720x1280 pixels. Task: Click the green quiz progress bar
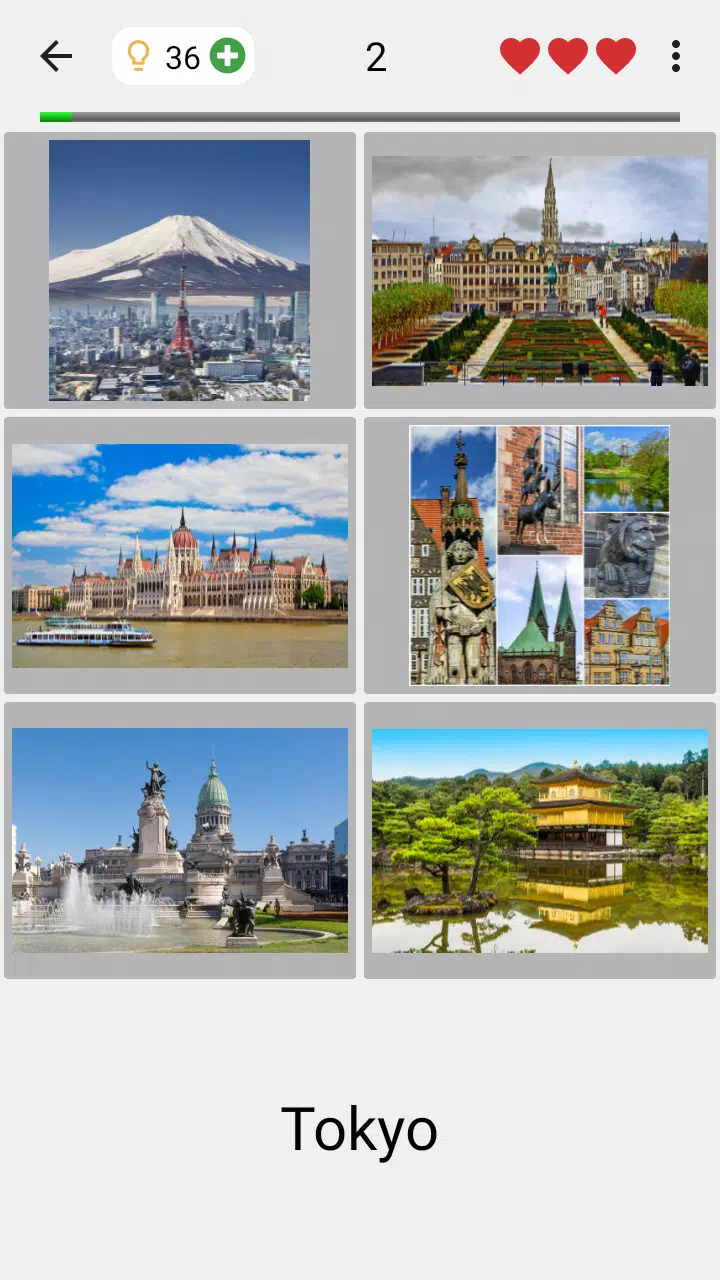click(x=55, y=116)
